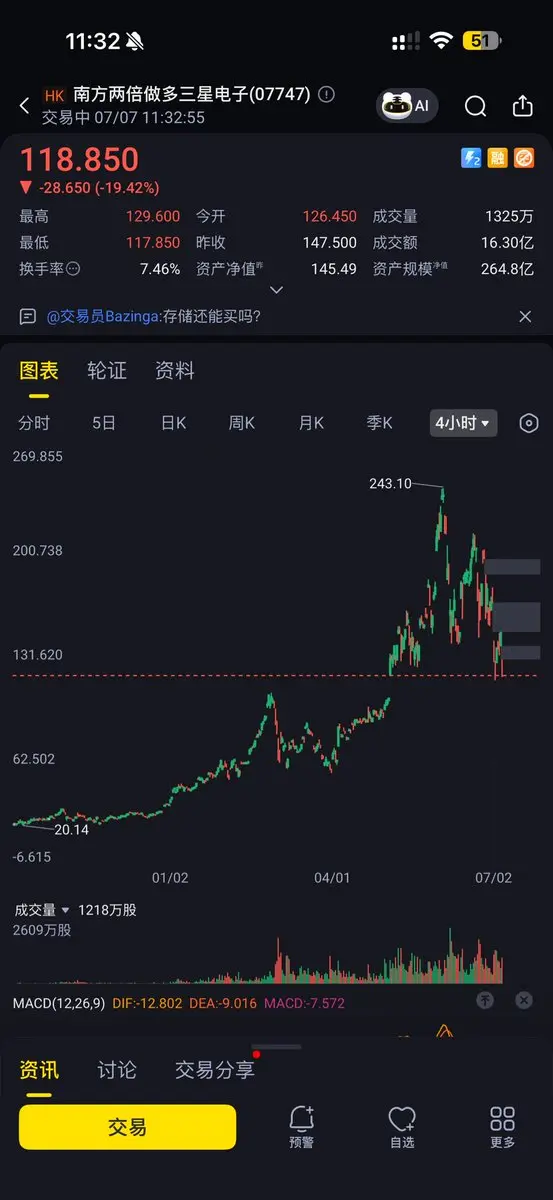Dismiss the 存储还能买吗 comment banner
553x1200 pixels.
tap(525, 316)
